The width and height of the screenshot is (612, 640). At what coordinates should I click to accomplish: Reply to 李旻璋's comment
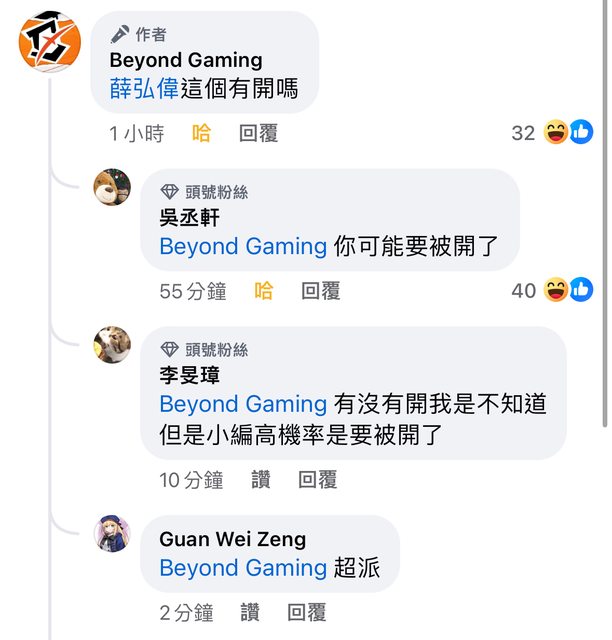point(317,480)
